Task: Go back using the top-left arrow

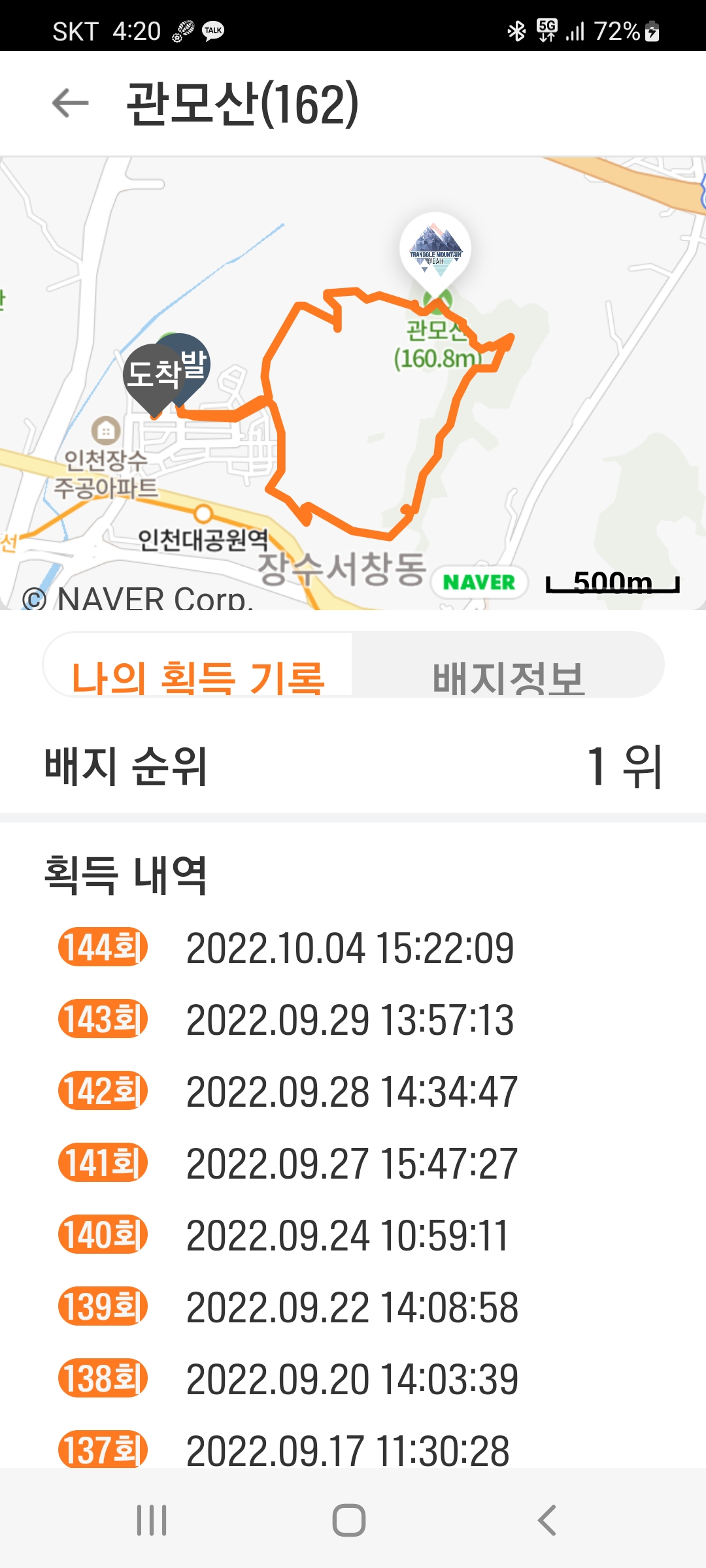Action: click(x=71, y=103)
